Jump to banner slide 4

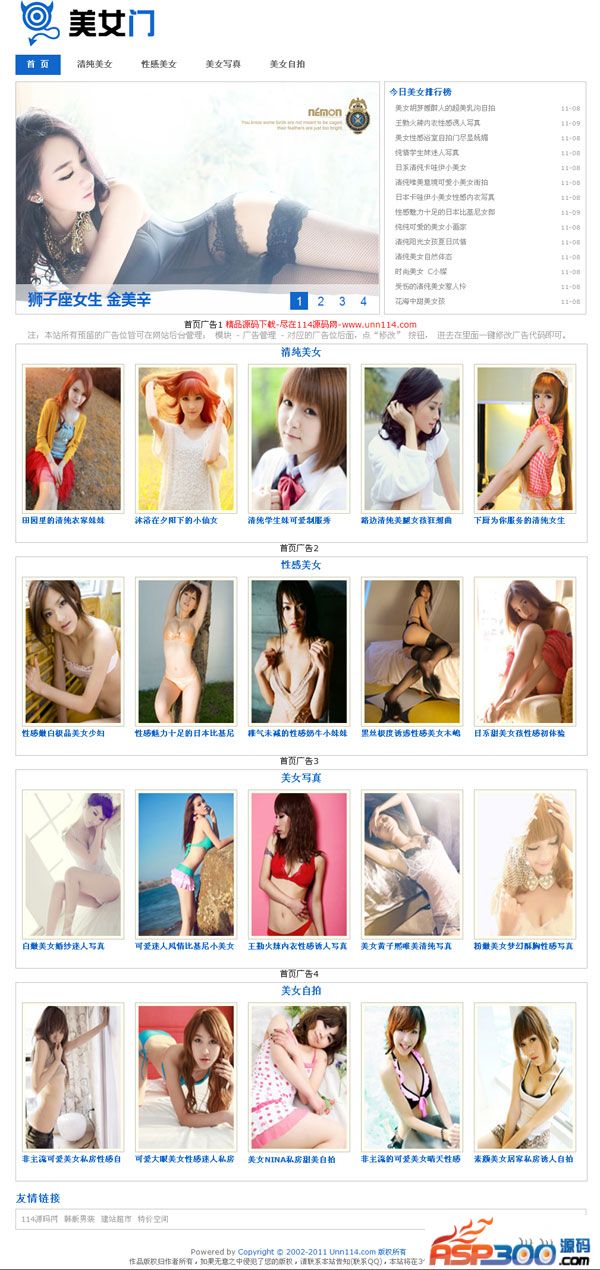(x=363, y=301)
